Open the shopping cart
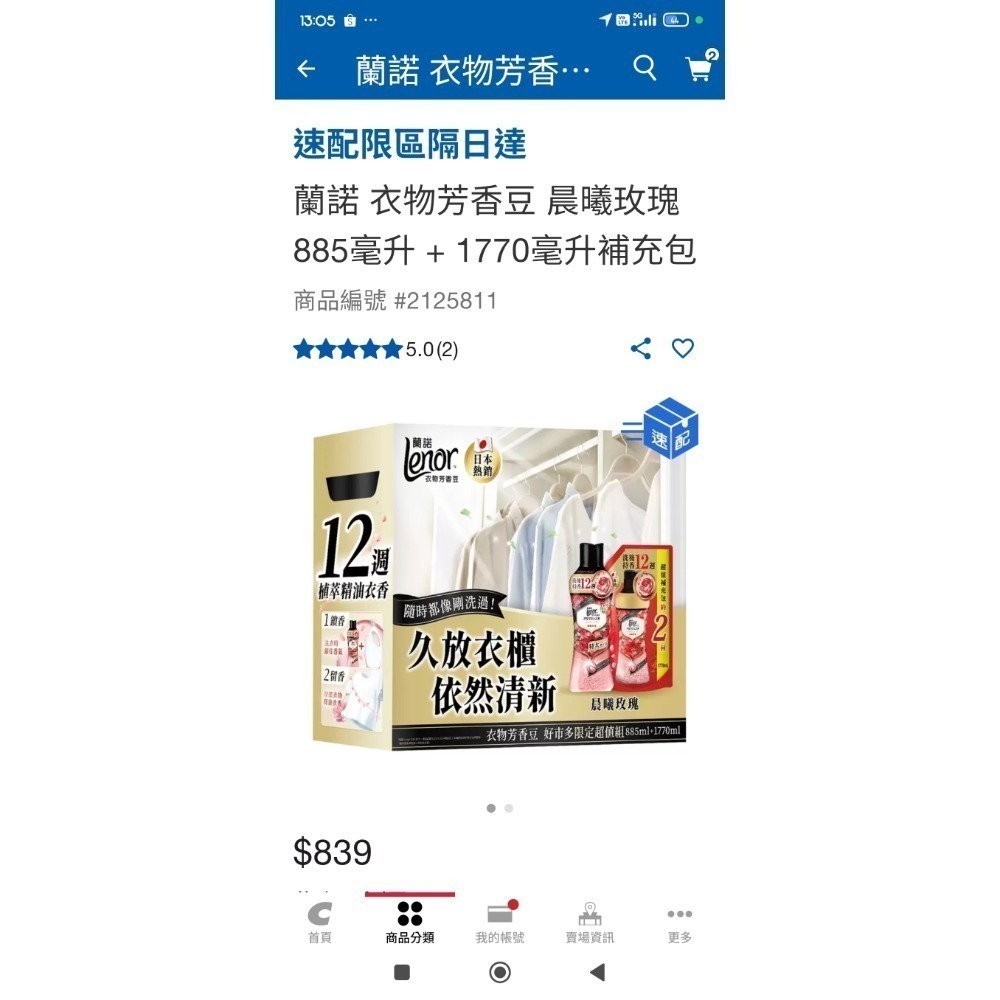This screenshot has width=1000, height=1000. 698,68
